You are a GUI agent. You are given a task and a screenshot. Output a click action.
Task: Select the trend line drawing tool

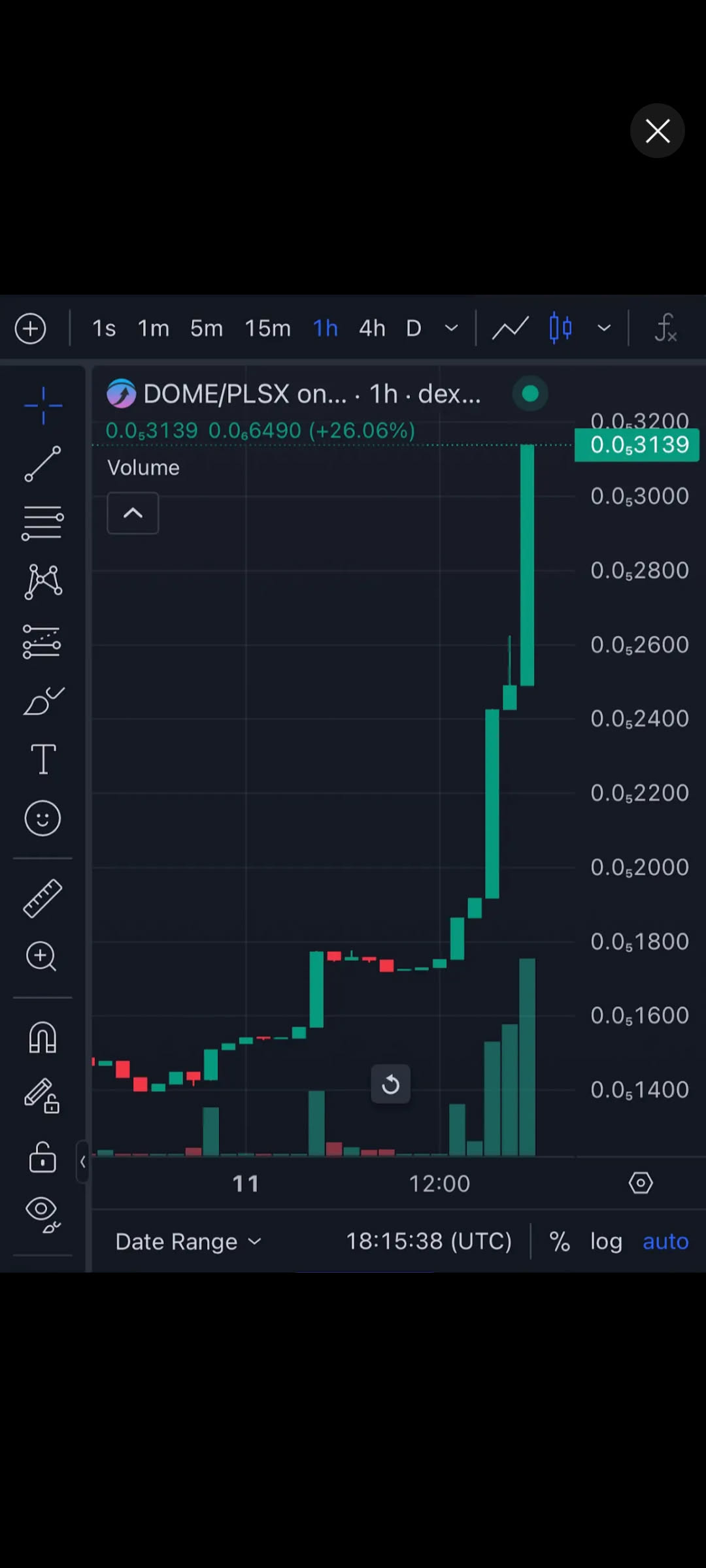pos(42,464)
